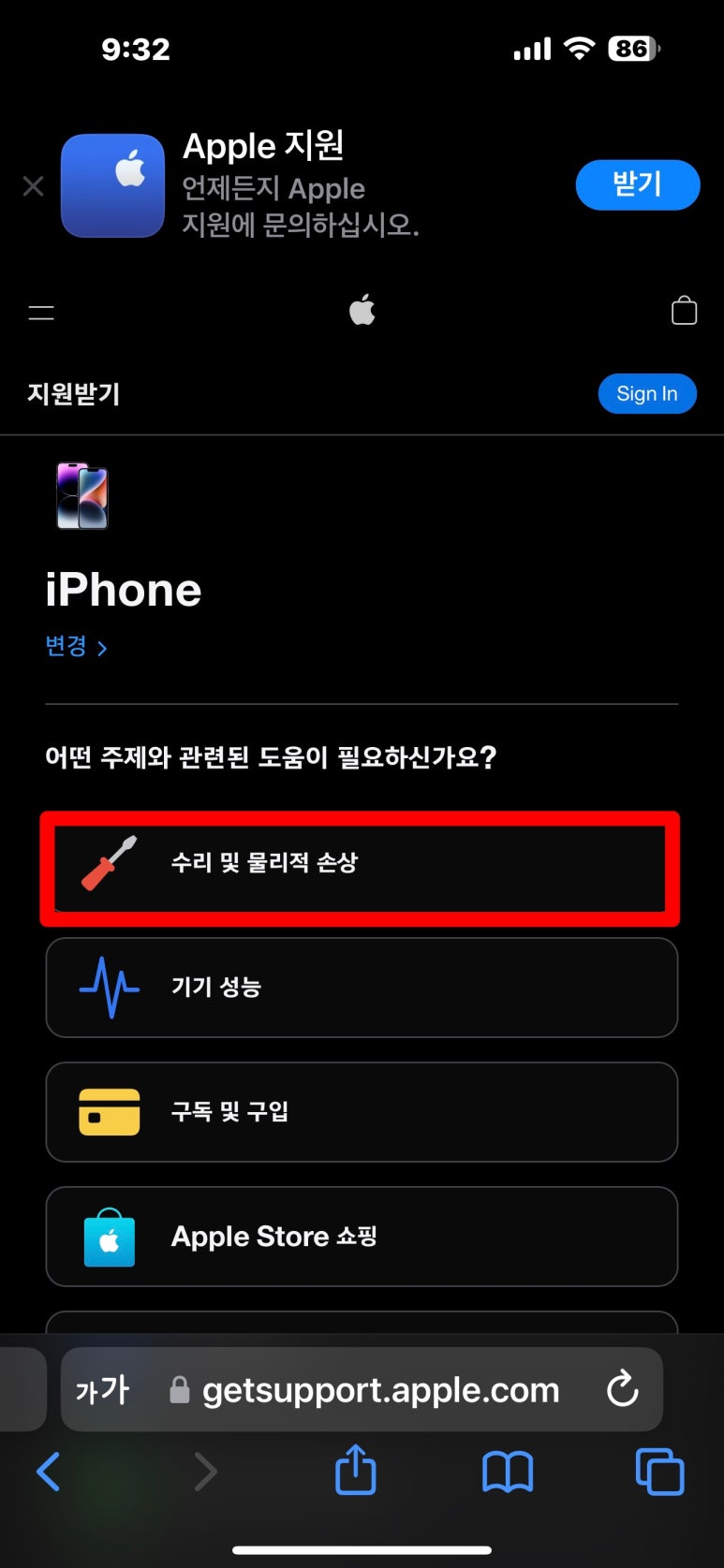The height and width of the screenshot is (1568, 724).
Task: Go back in Safari
Action: click(x=48, y=1472)
